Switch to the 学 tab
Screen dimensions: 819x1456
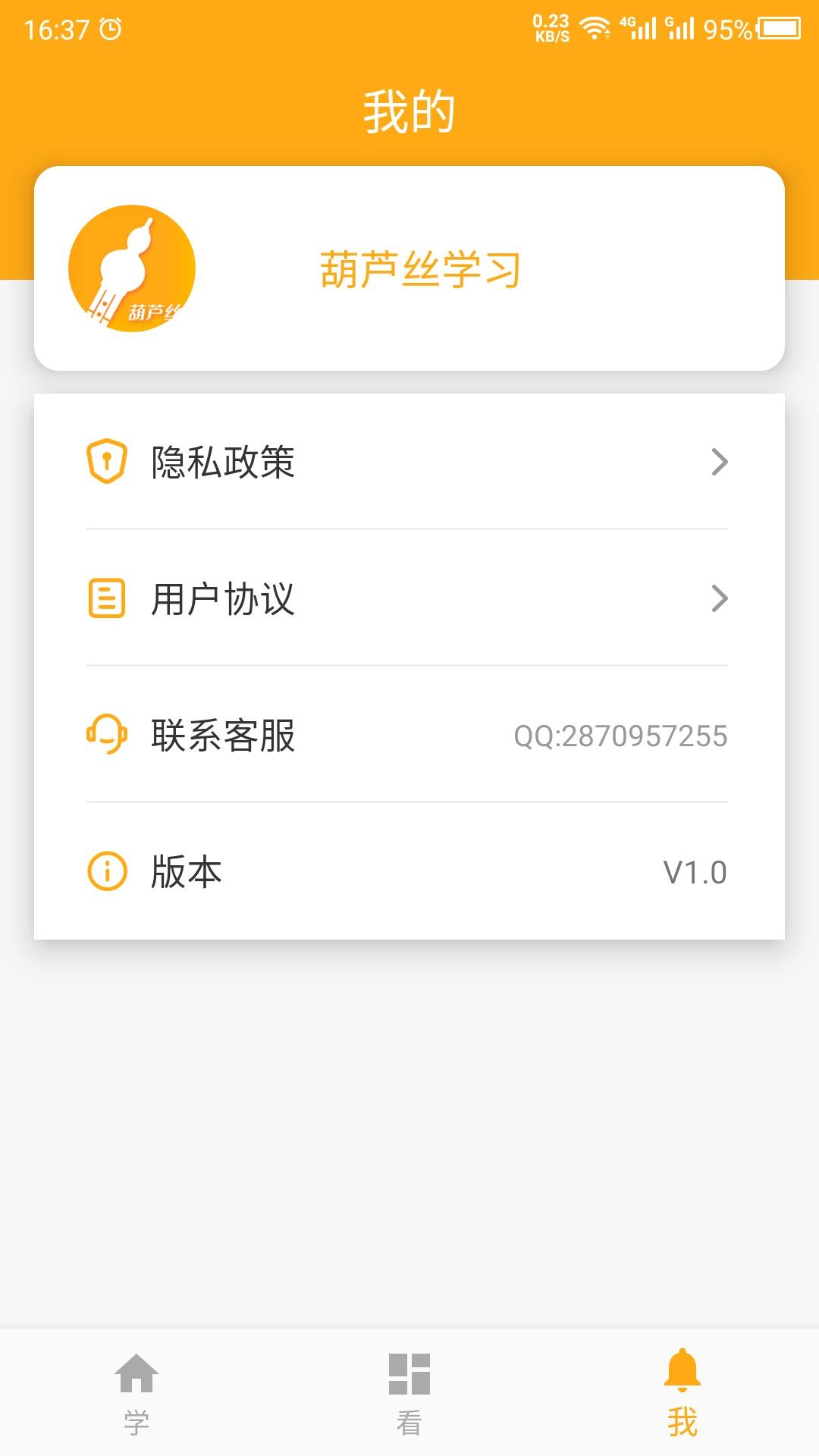coord(136,1418)
